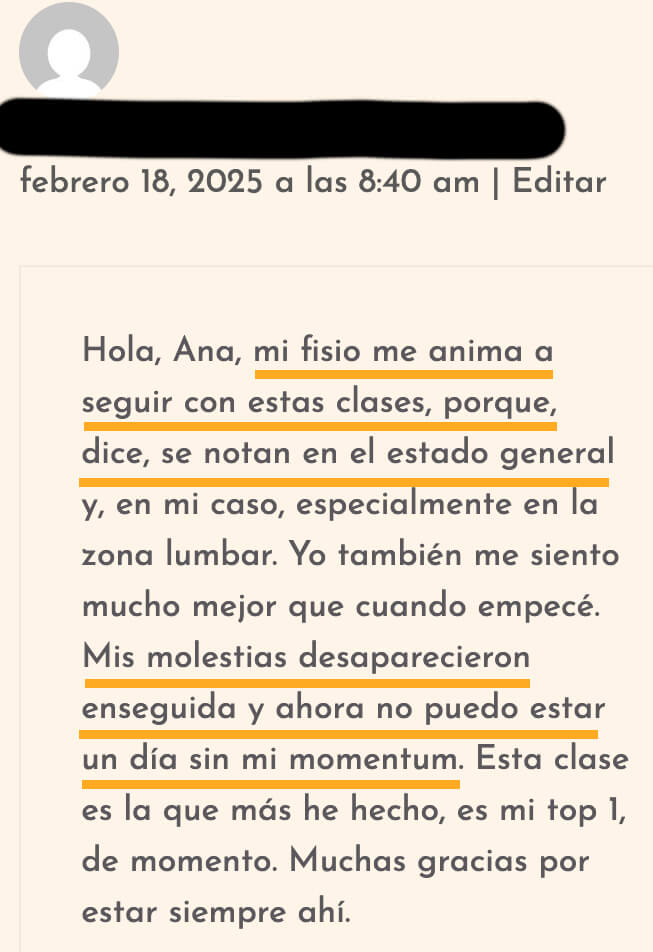653x952 pixels.
Task: Tap the Editar link beside the comment date
Action: 559,182
